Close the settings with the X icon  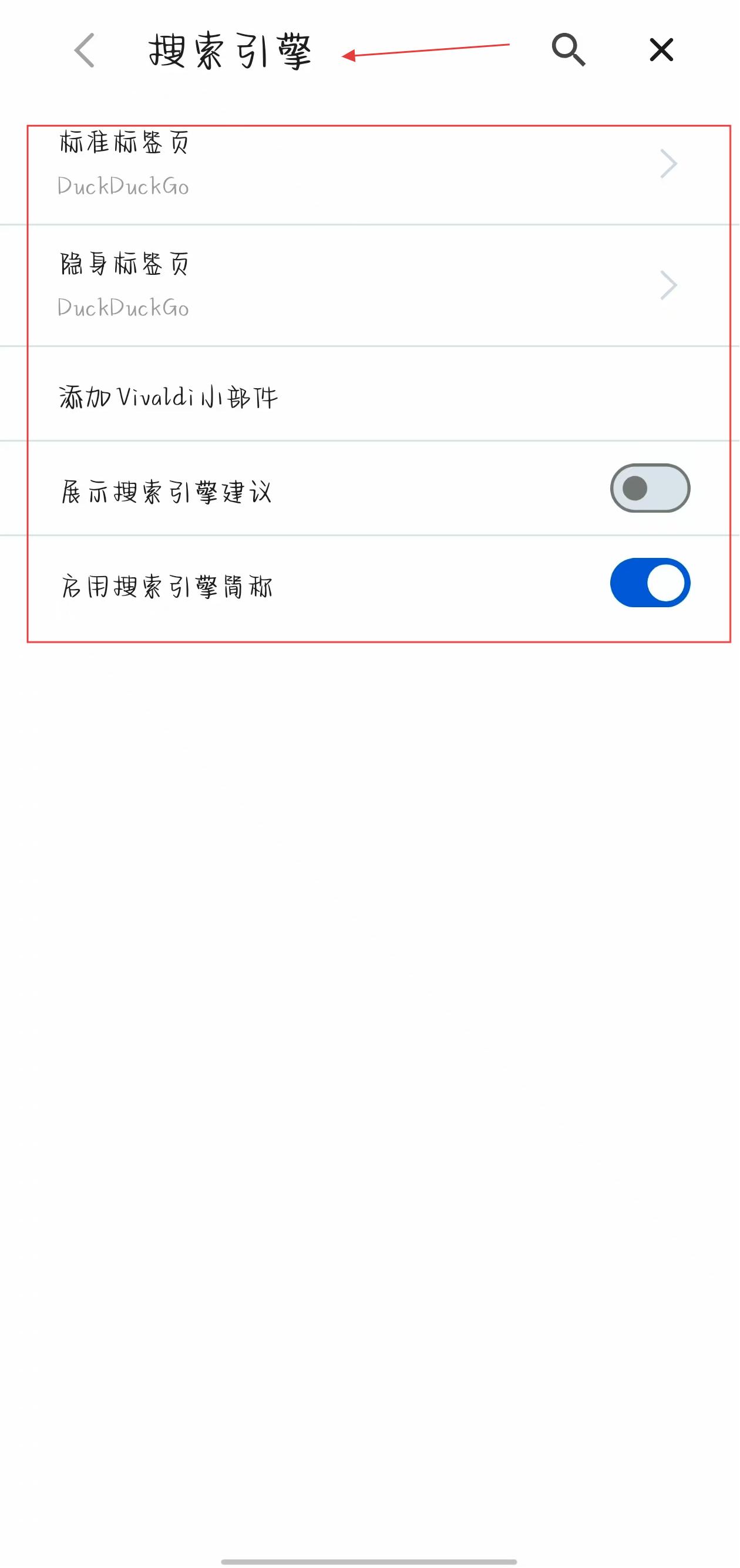click(661, 50)
